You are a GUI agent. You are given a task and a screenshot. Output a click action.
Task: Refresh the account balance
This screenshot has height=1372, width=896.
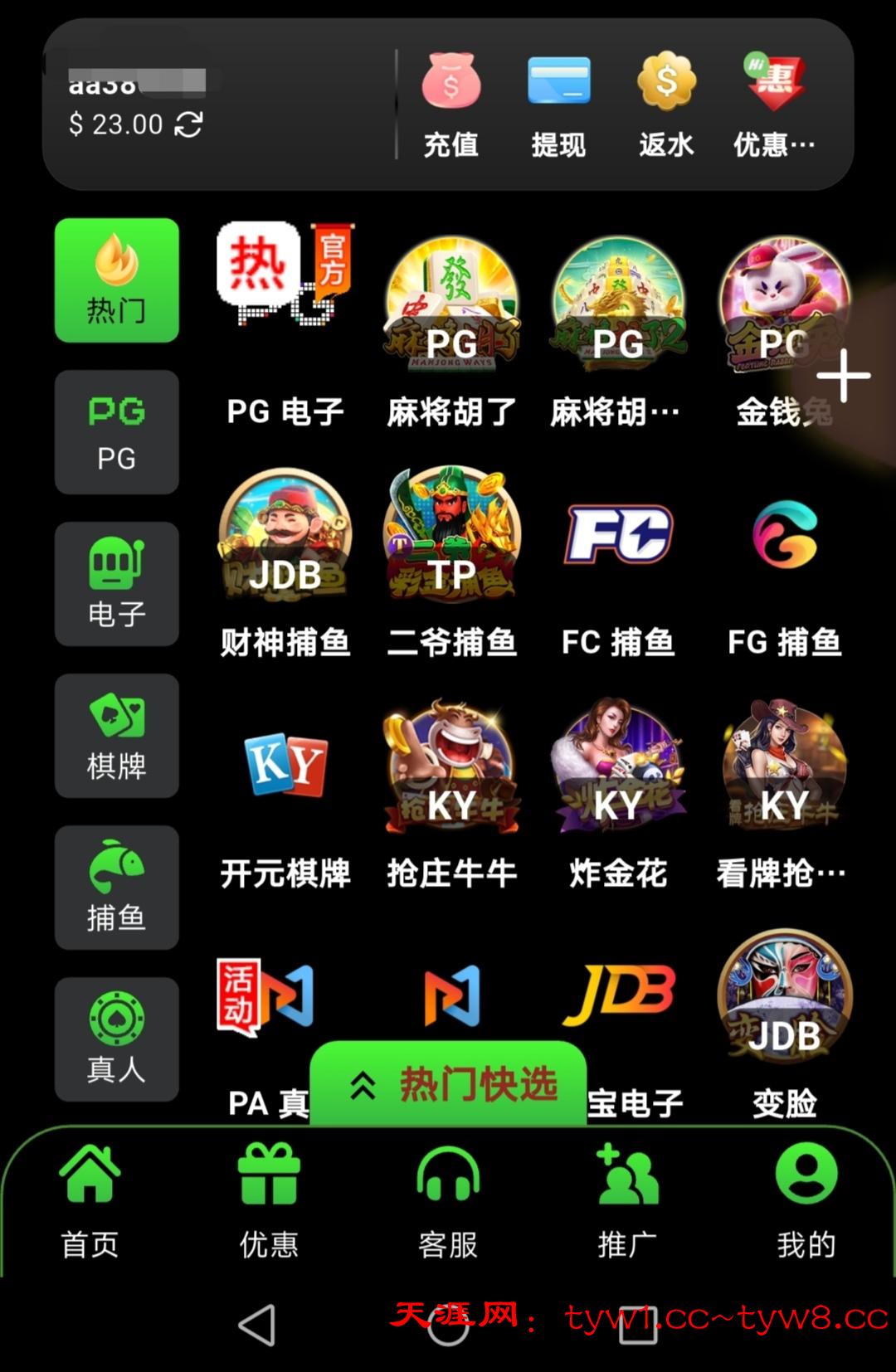pos(188,124)
